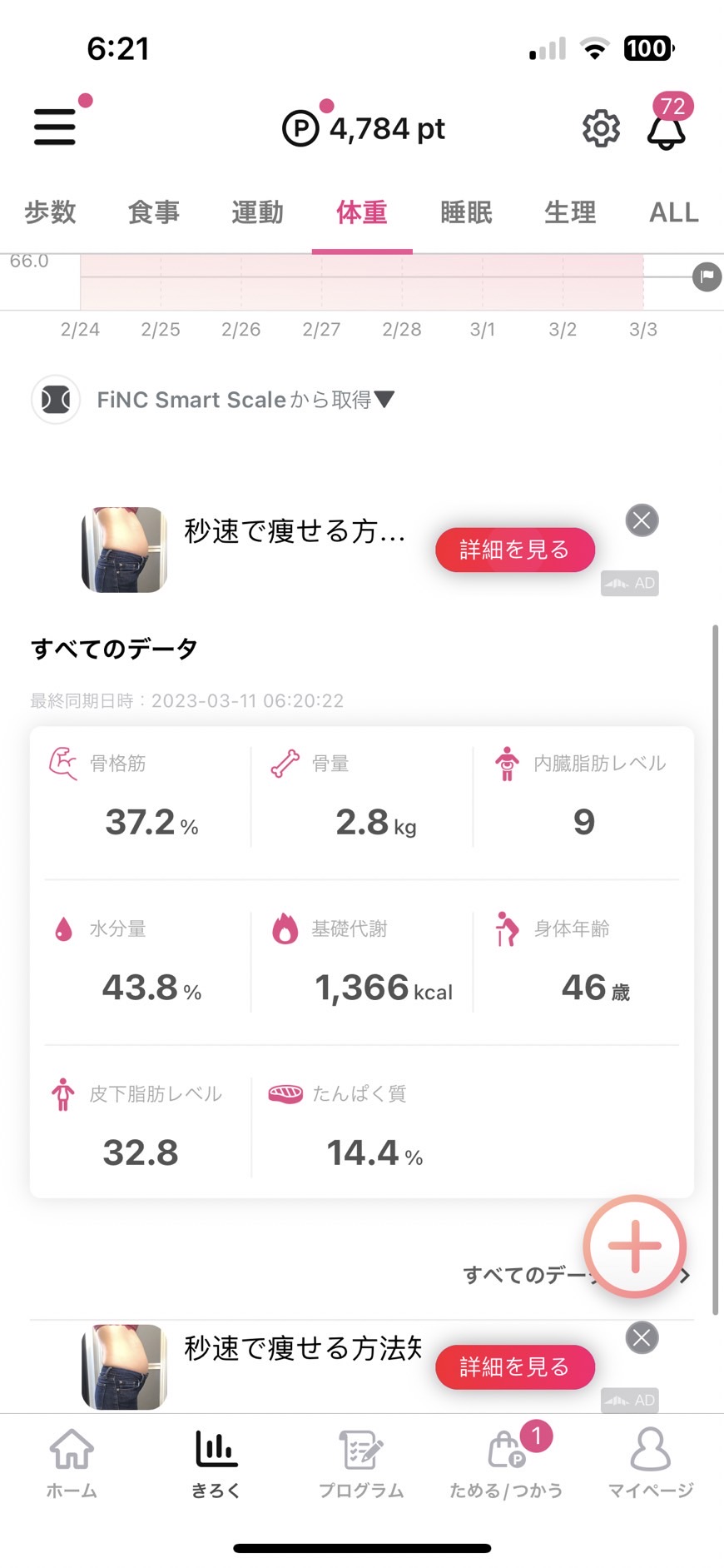Select the ALL tab
The image size is (724, 1568).
[x=674, y=212]
